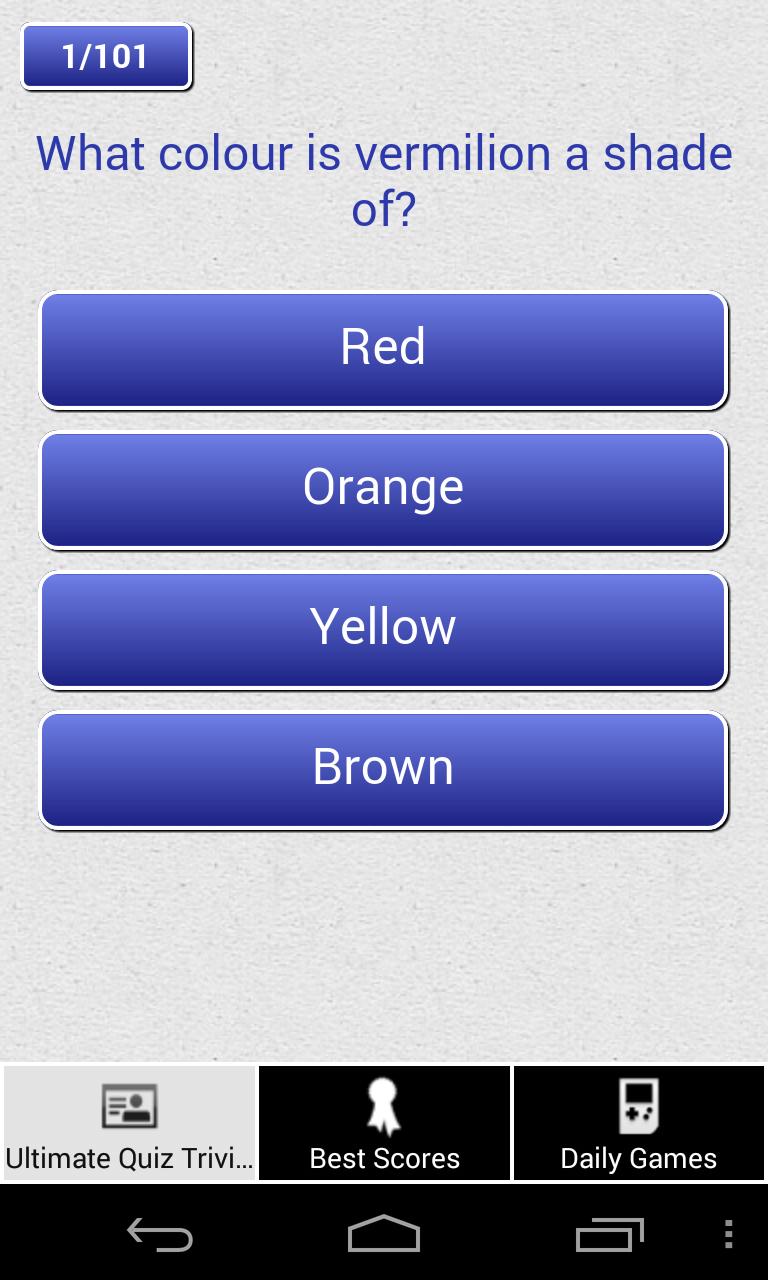768x1280 pixels.
Task: Tap the empty background below the answers
Action: [384, 950]
